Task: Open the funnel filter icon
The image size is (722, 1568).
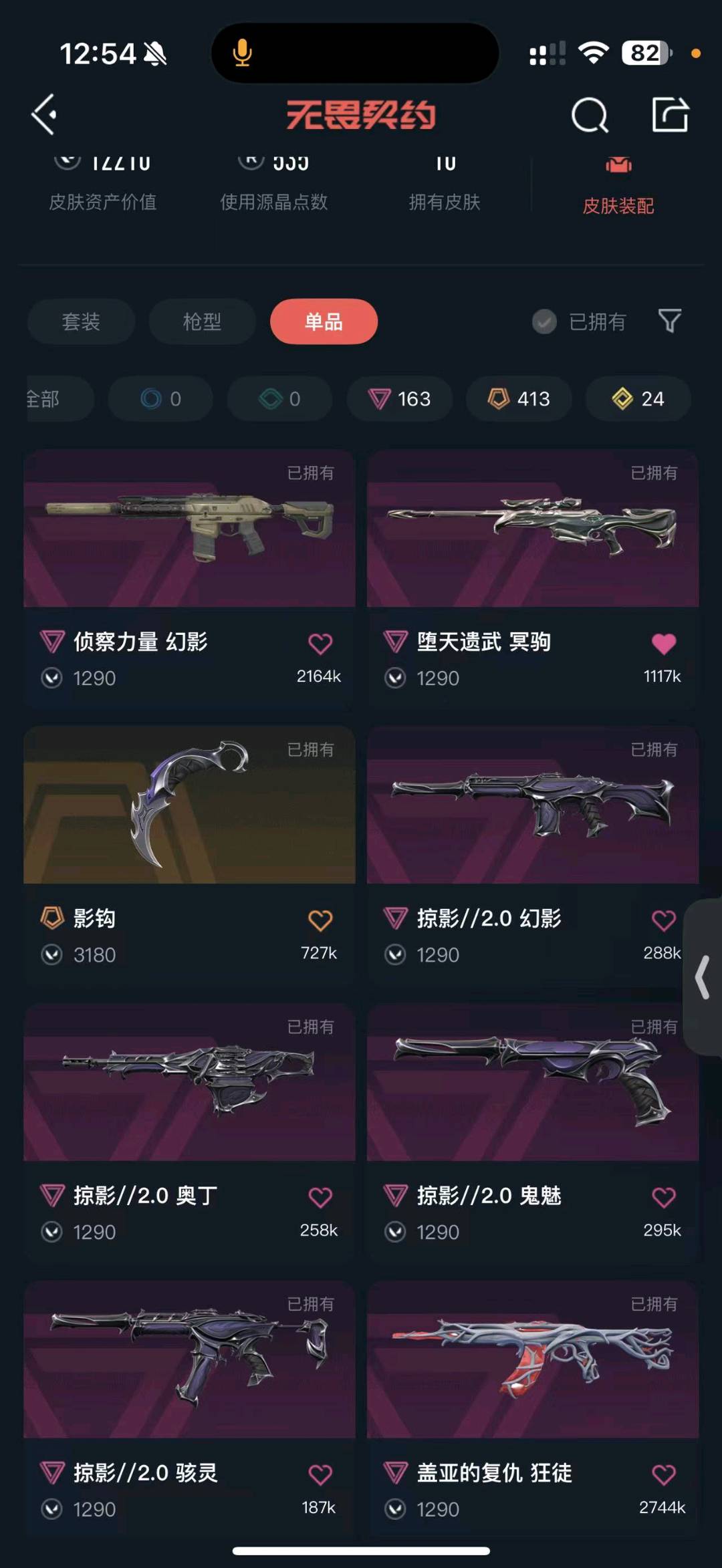Action: pyautogui.click(x=669, y=321)
